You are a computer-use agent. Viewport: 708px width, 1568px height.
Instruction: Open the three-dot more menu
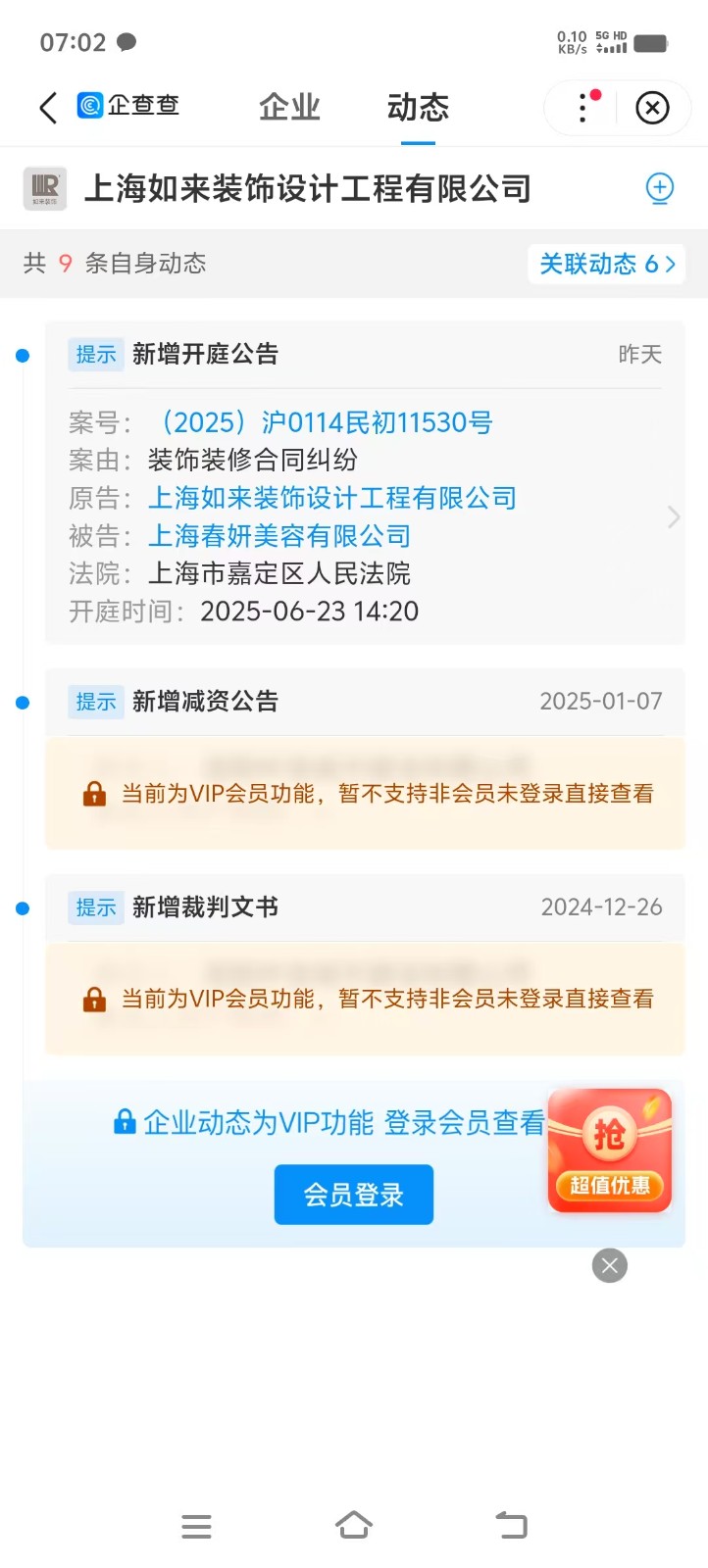coord(583,107)
